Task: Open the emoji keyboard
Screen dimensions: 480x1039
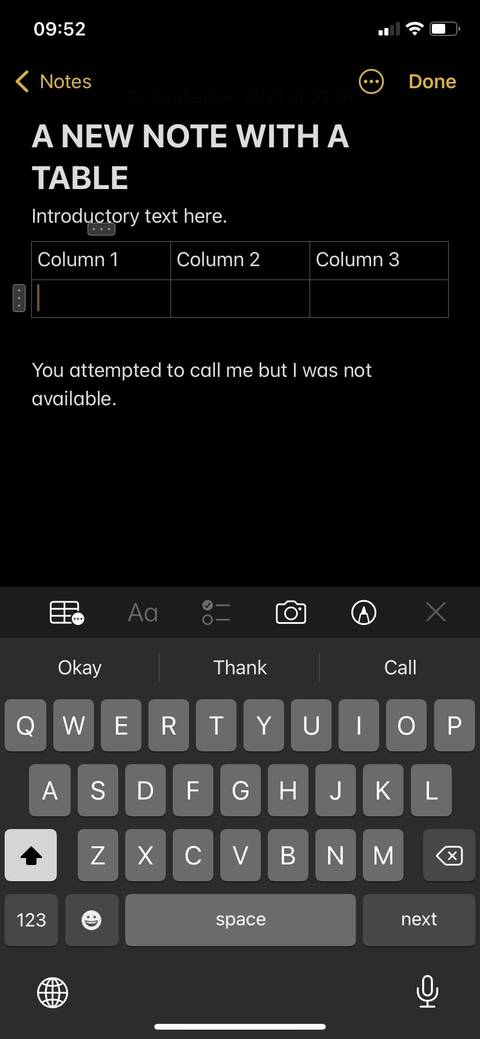Action: (x=91, y=920)
